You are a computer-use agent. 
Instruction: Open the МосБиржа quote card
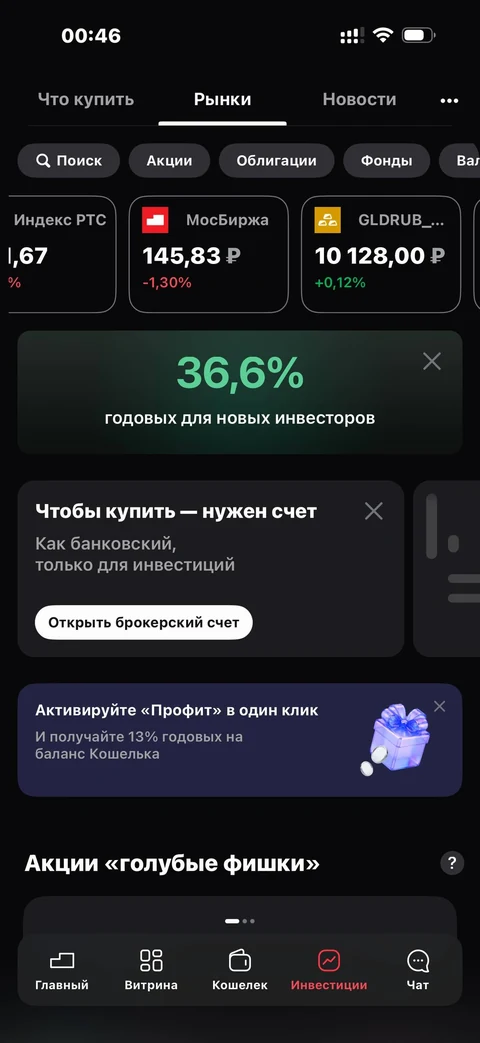[209, 254]
